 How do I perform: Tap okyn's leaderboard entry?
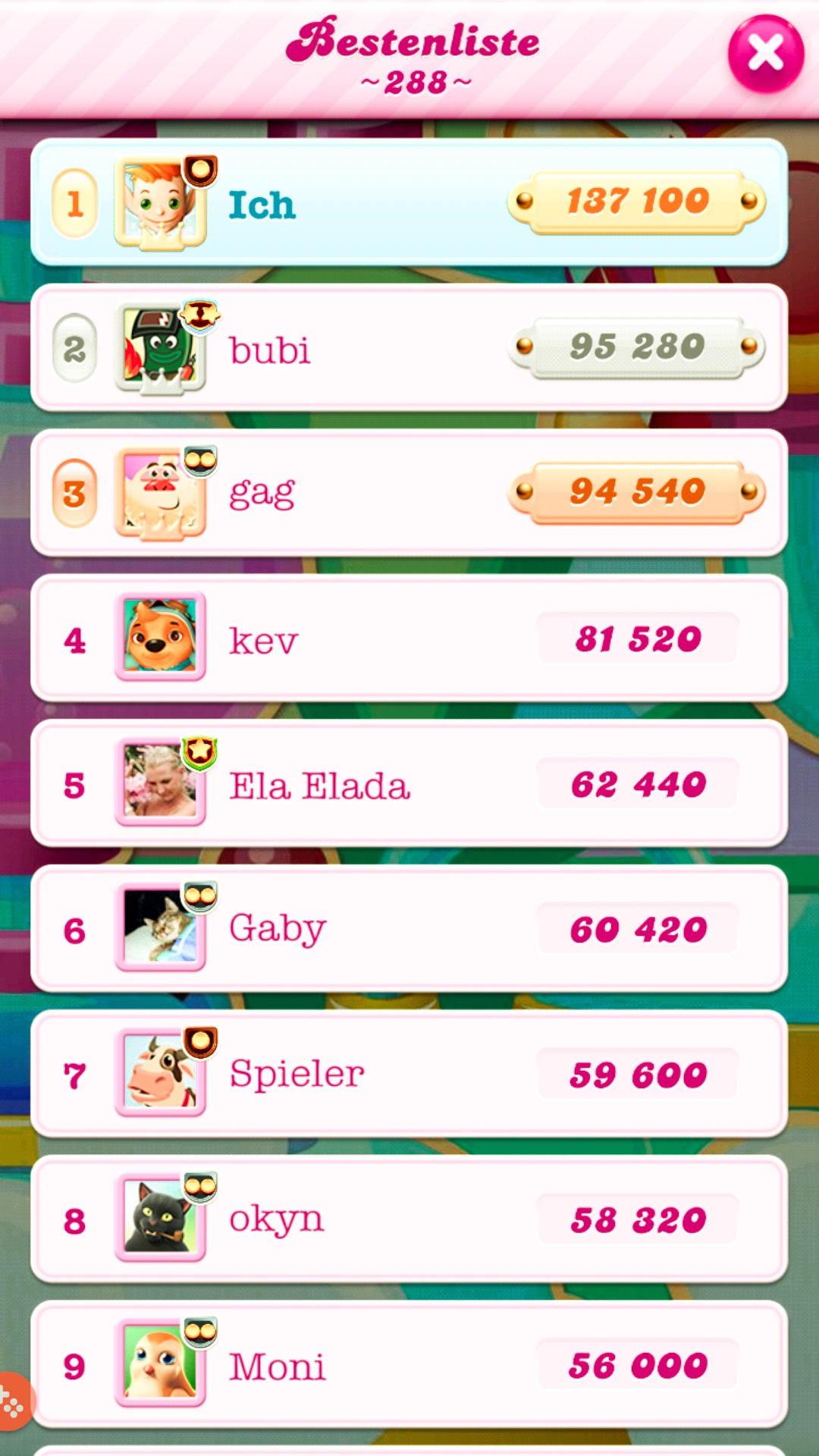[x=409, y=1219]
